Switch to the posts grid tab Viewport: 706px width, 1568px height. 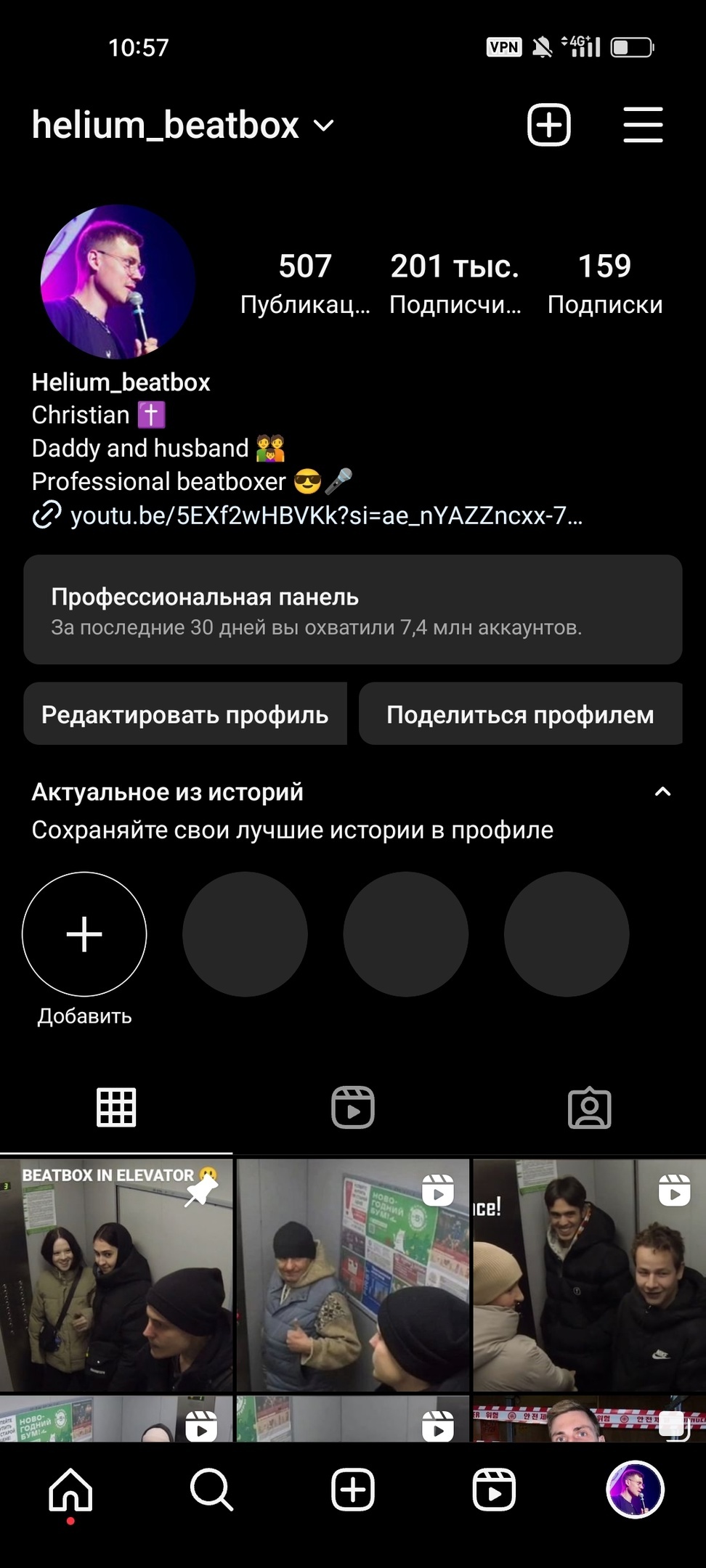coord(116,1108)
